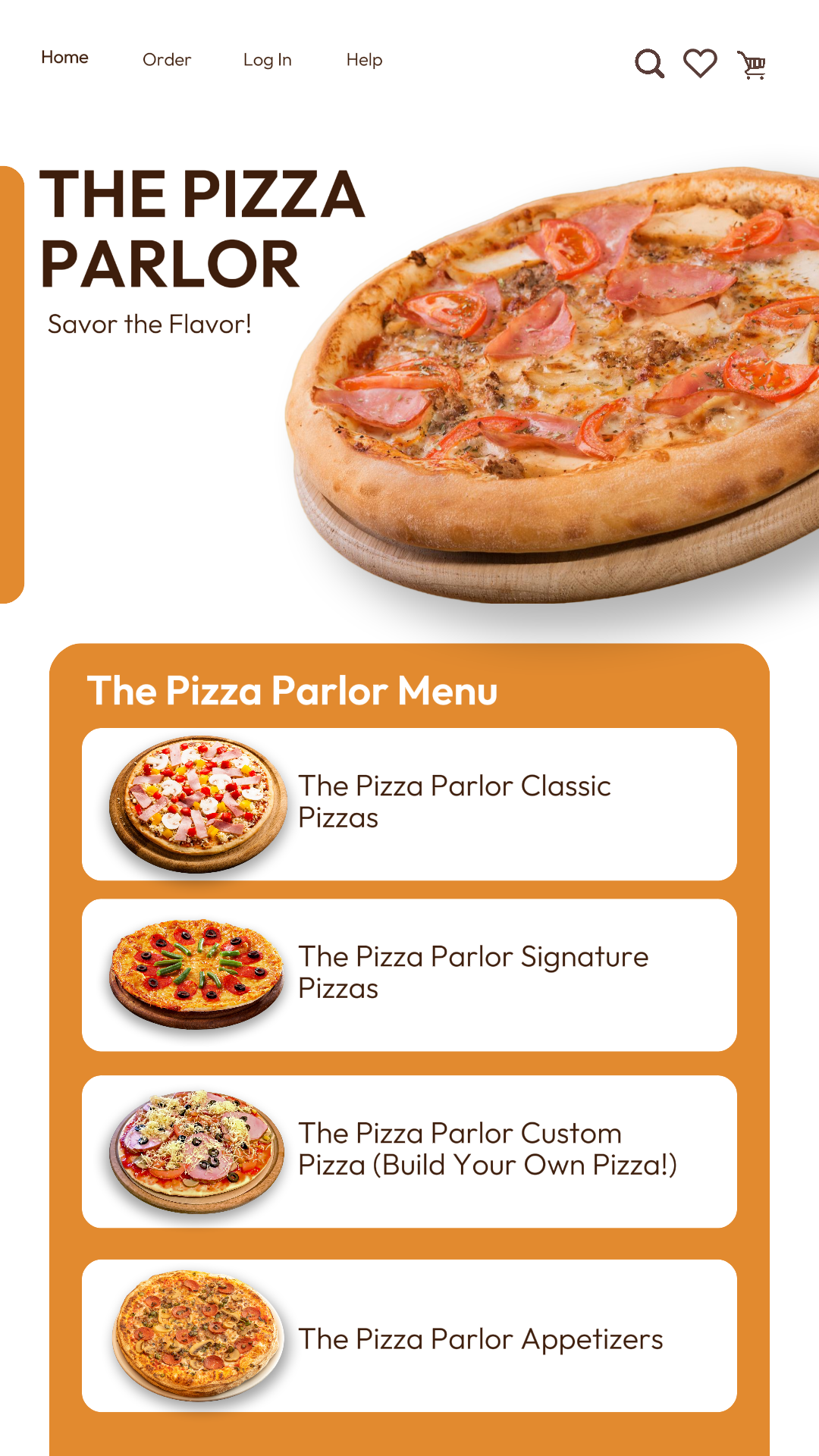This screenshot has height=1456, width=819.
Task: Open favorites with the heart icon
Action: (700, 64)
